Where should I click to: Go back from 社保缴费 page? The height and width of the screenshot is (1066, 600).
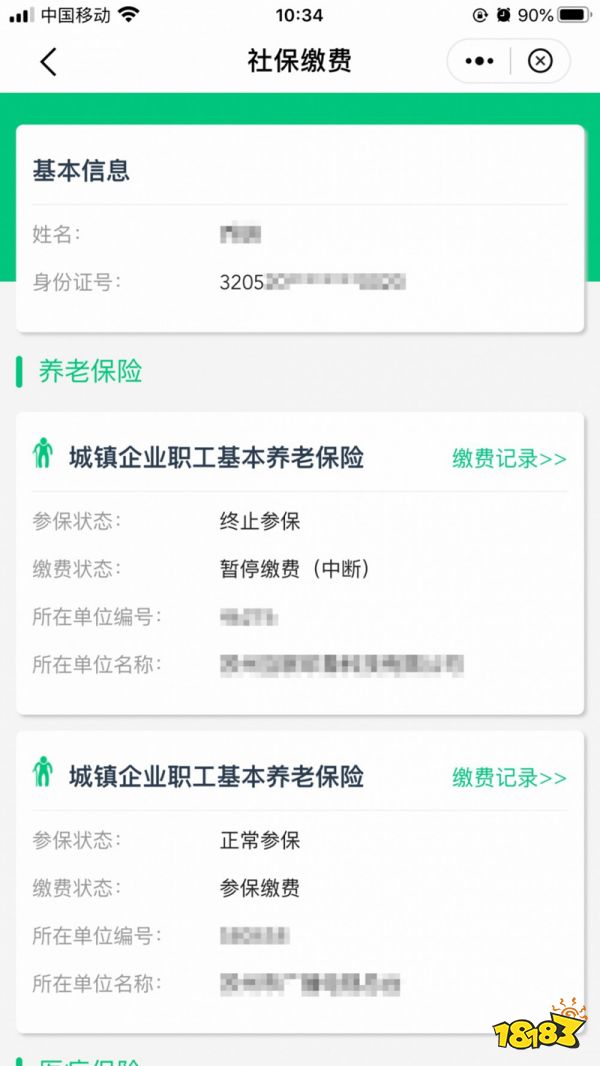click(48, 61)
